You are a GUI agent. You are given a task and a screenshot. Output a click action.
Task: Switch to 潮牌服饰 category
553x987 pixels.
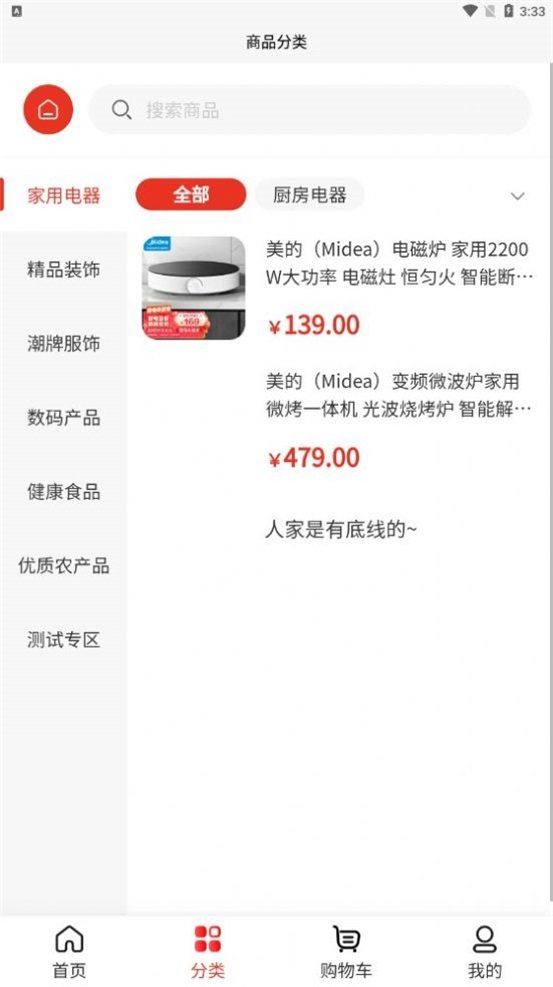point(64,343)
